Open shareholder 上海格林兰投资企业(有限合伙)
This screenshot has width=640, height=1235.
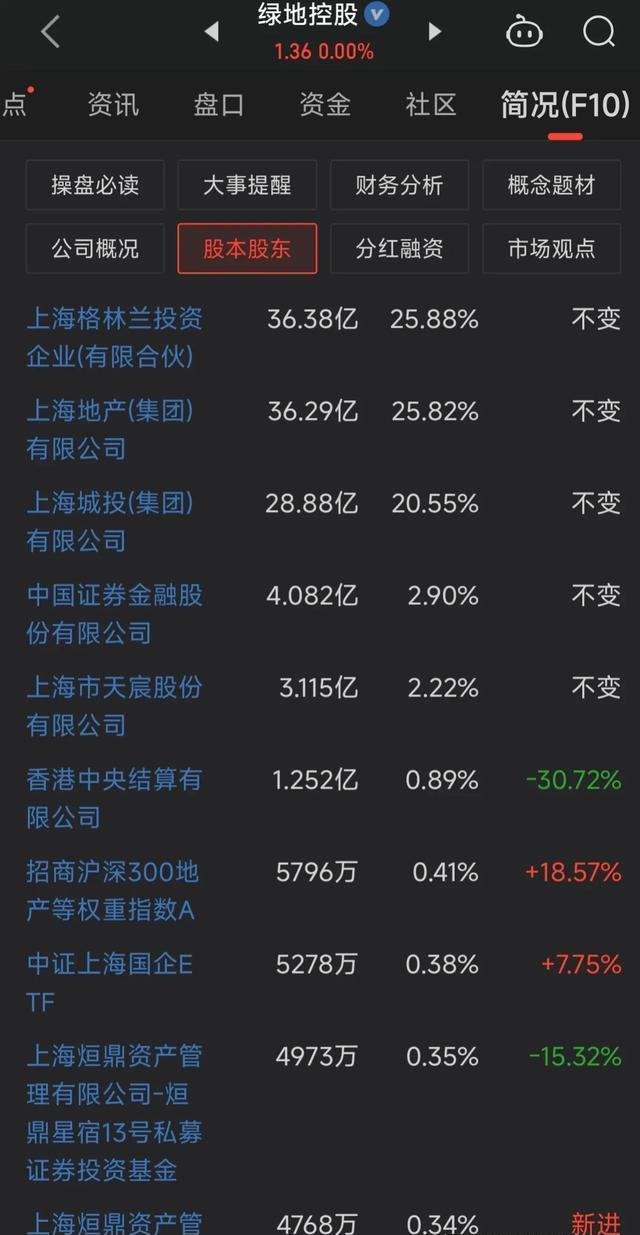(x=114, y=338)
